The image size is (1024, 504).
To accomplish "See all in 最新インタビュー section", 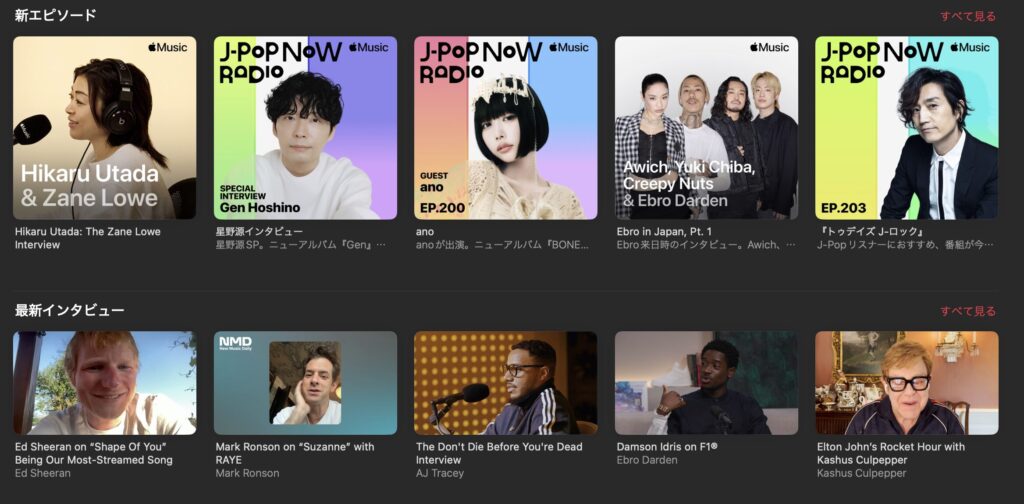I will [x=967, y=311].
